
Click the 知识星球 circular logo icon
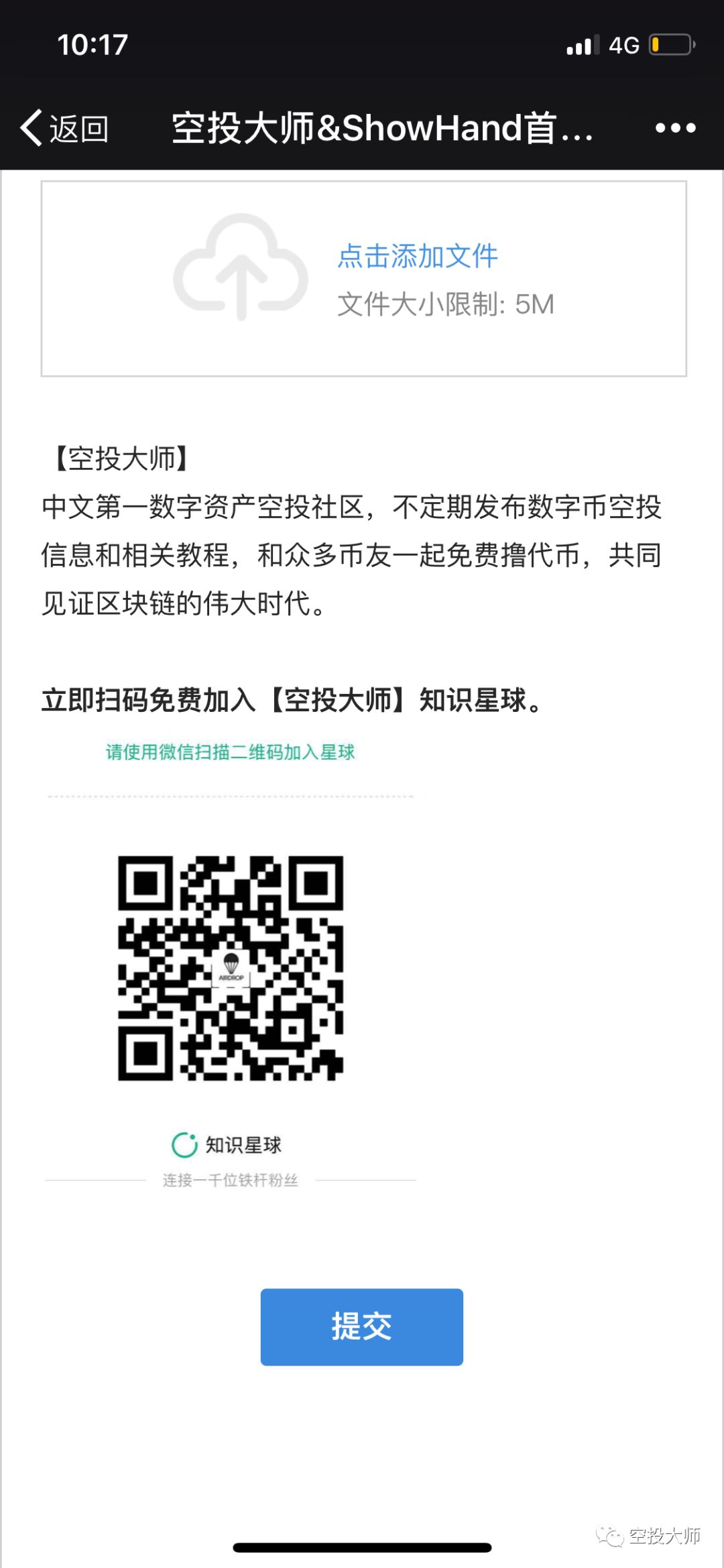pos(186,1145)
